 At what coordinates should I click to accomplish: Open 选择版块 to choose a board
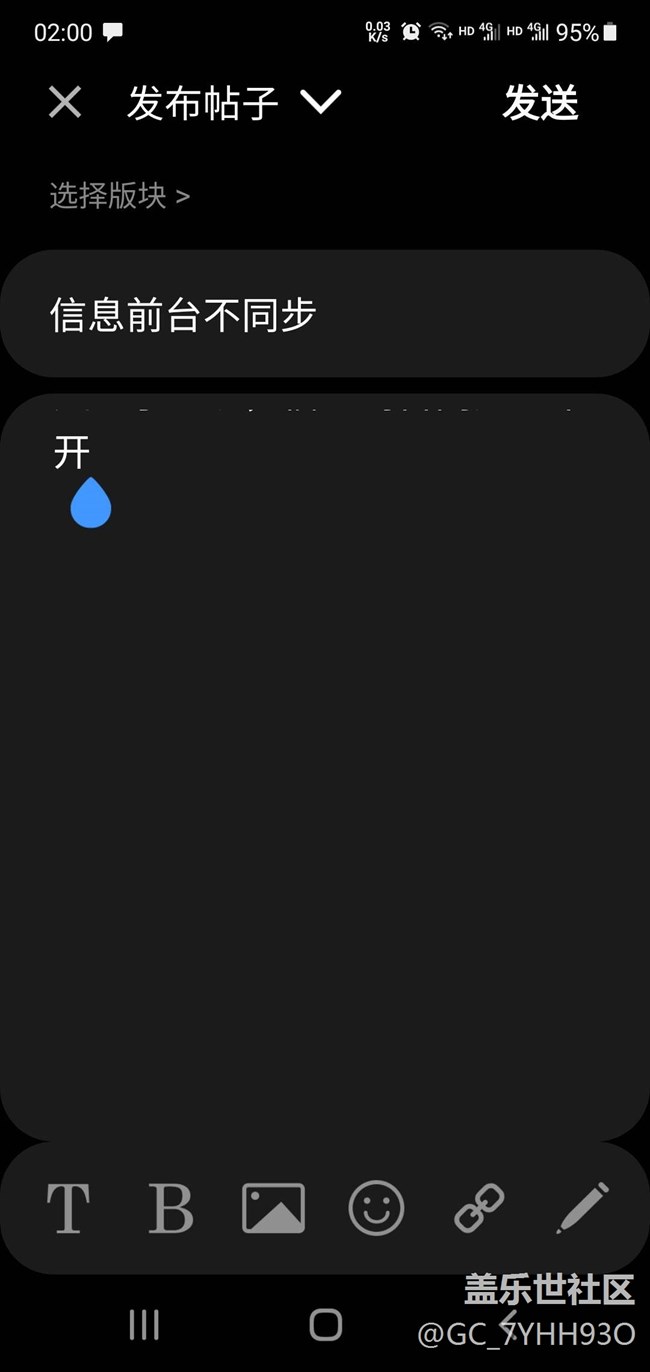pos(120,195)
